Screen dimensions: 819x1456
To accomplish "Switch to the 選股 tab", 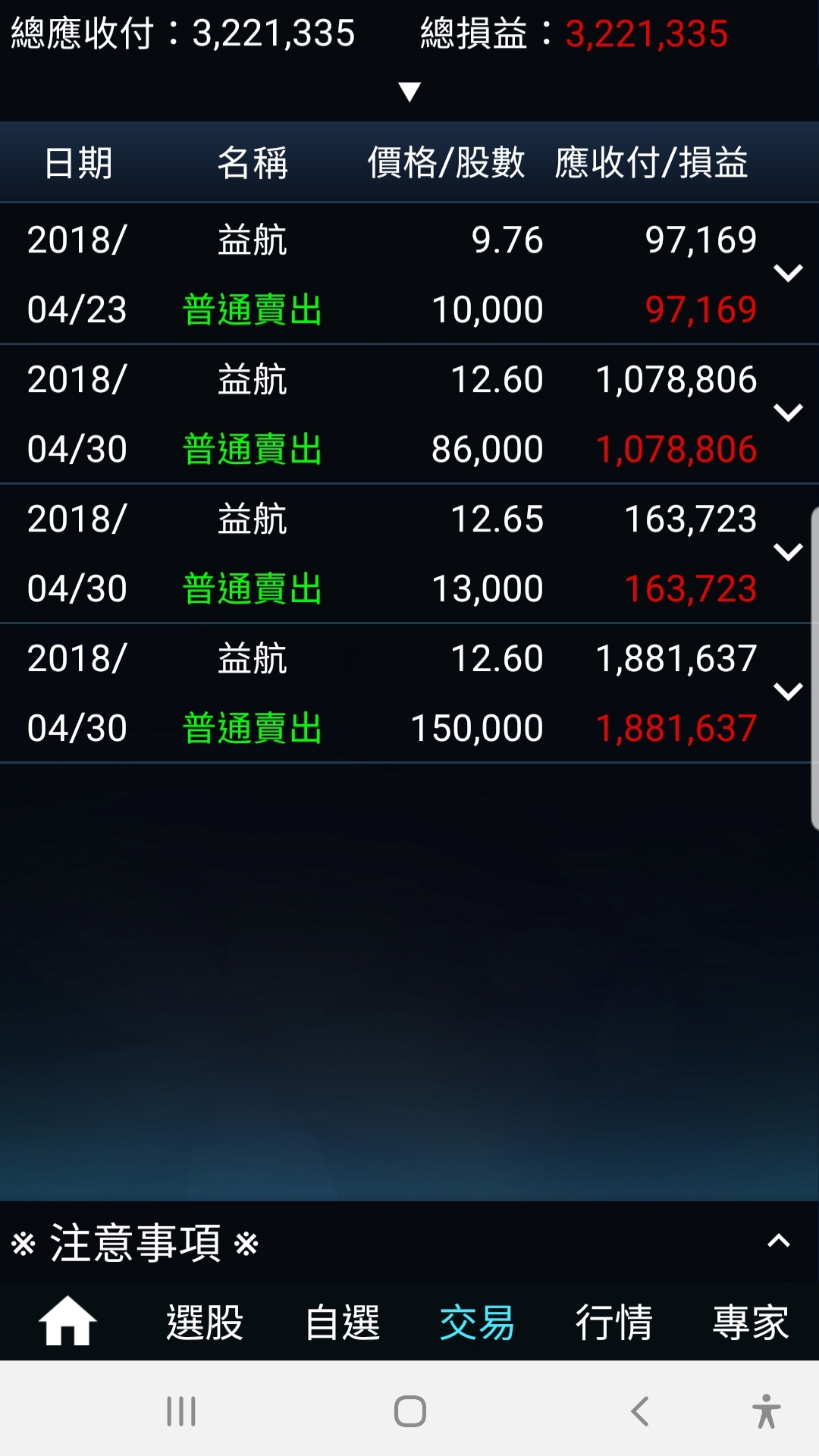I will 205,1323.
